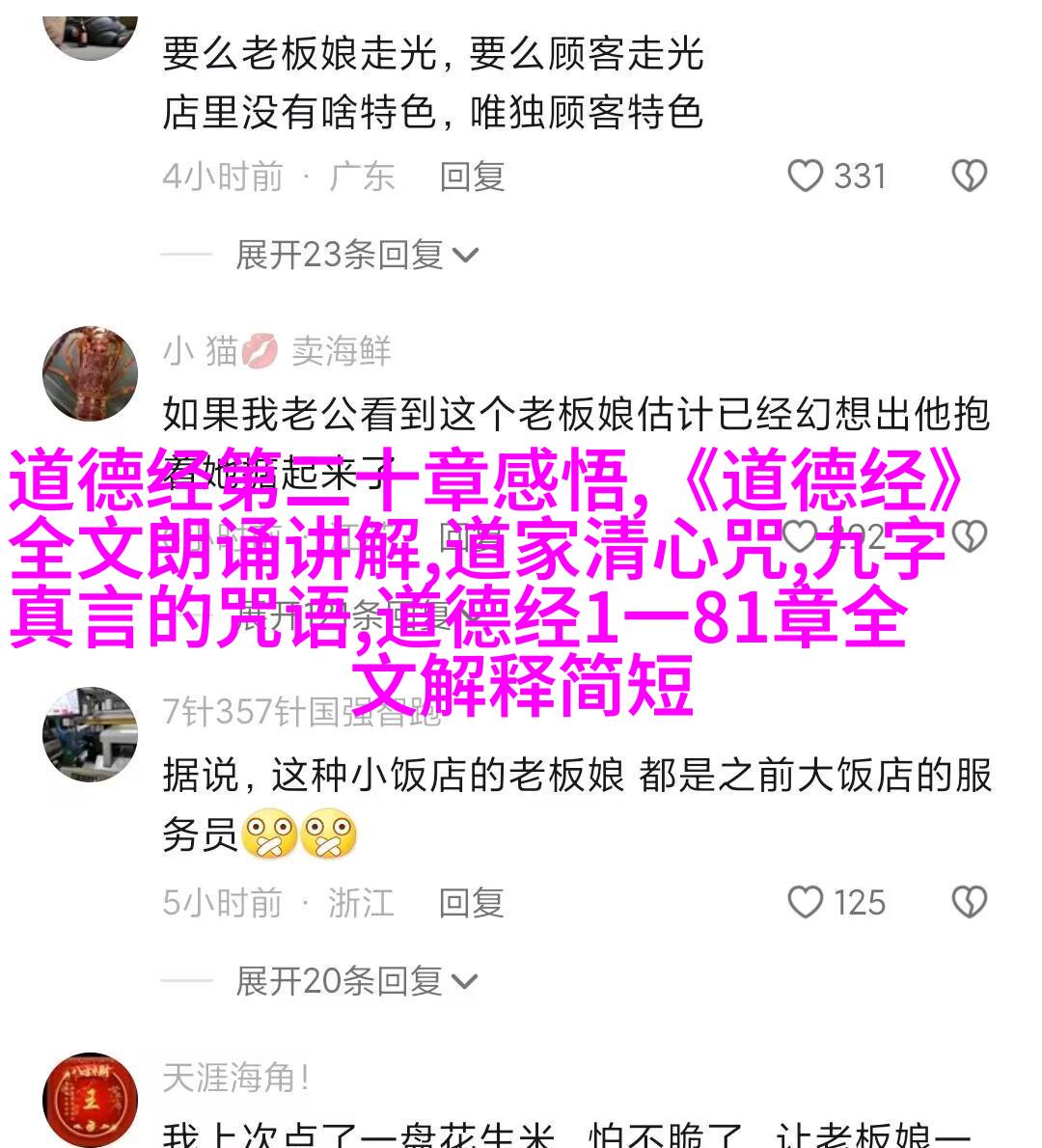The height and width of the screenshot is (1148, 1042).
Task: Expand 展开20条回复
Action: [x=357, y=981]
